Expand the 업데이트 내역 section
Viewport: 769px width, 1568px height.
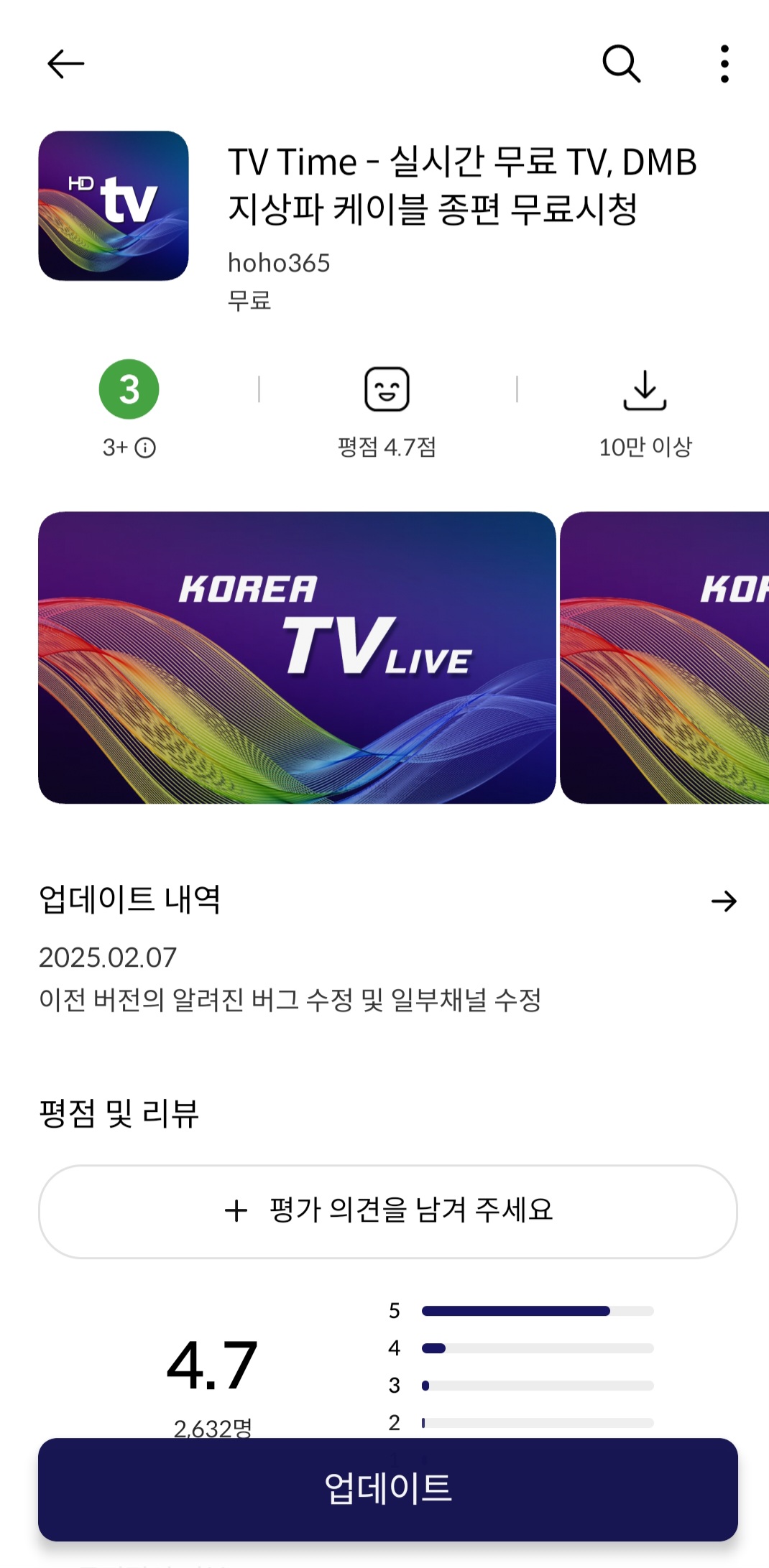point(132,900)
